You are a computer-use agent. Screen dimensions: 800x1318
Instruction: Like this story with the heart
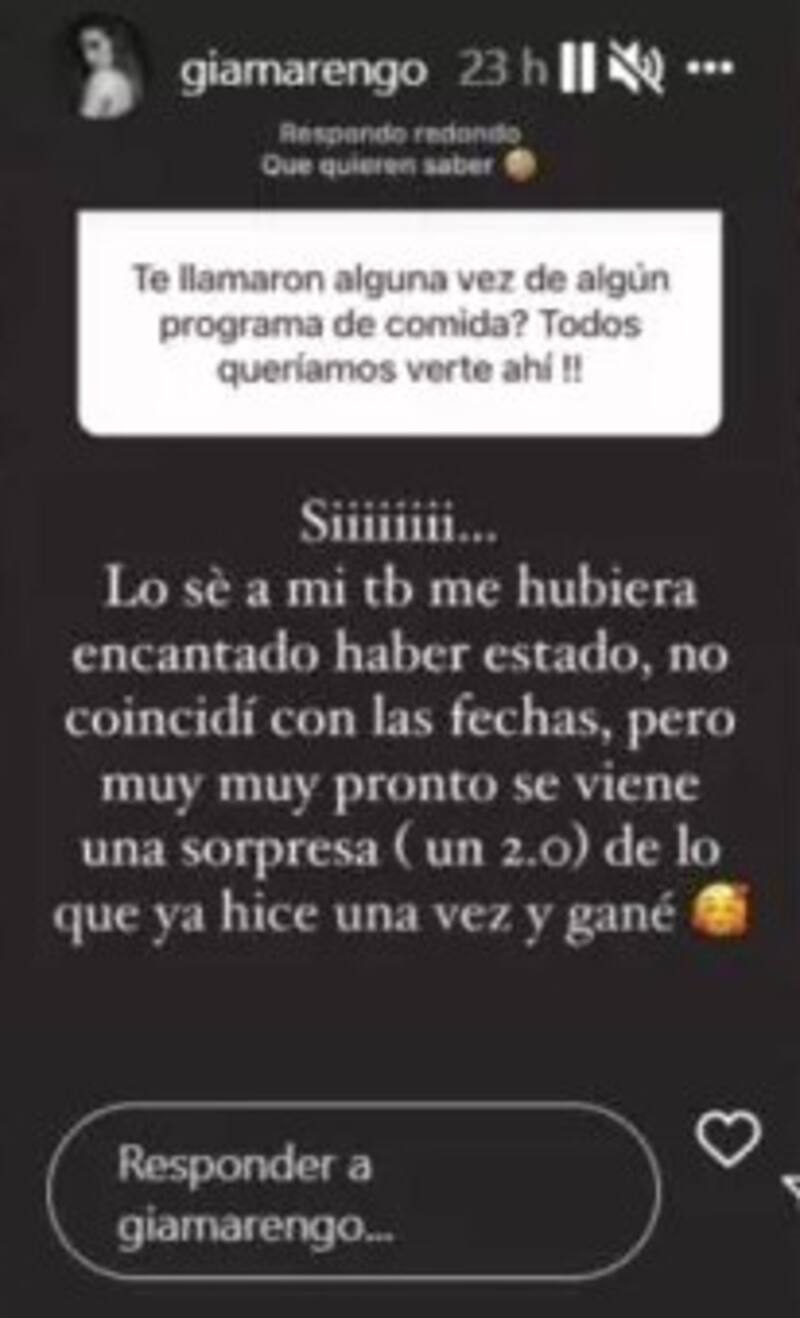point(727,1138)
